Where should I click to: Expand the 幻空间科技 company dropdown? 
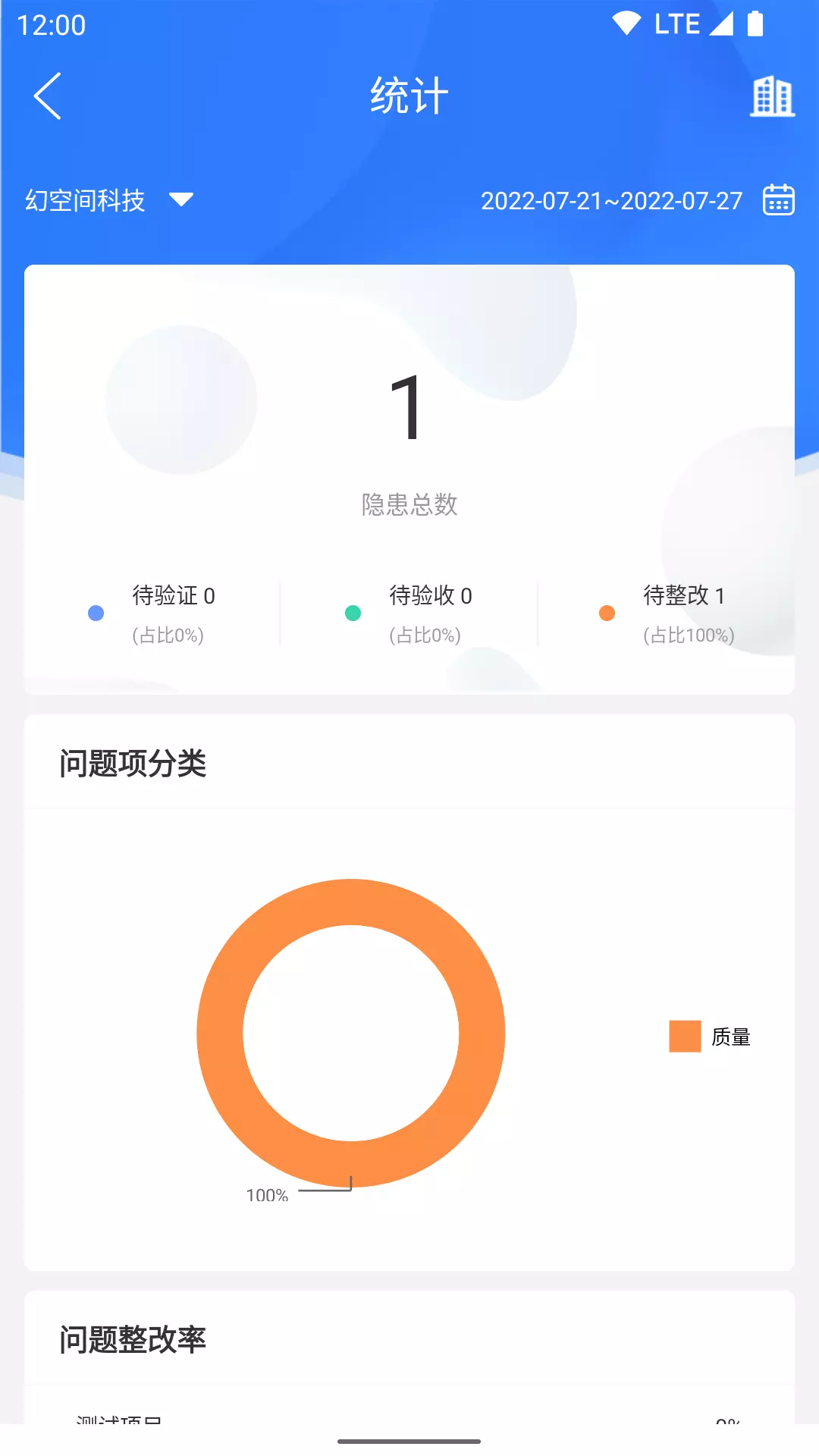click(x=109, y=200)
